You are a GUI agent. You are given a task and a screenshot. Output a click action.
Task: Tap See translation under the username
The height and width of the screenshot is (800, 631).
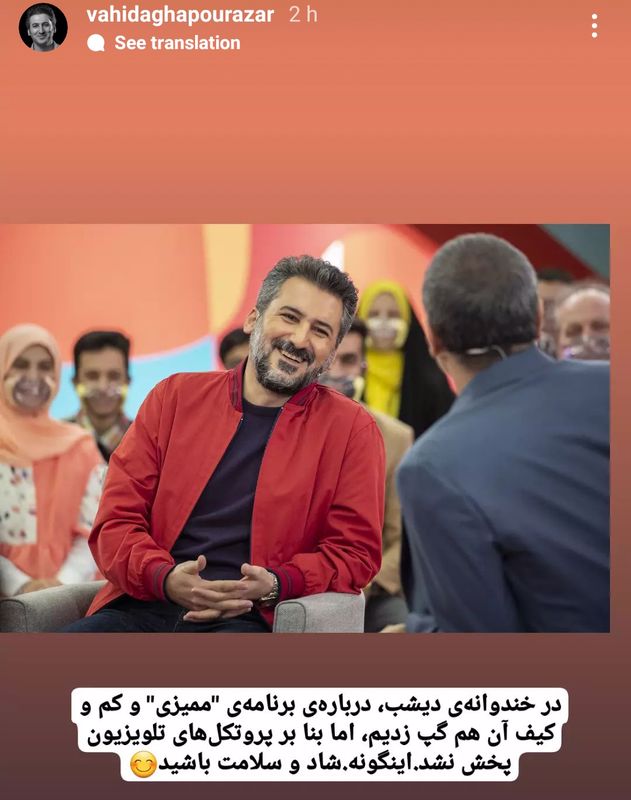pos(177,43)
